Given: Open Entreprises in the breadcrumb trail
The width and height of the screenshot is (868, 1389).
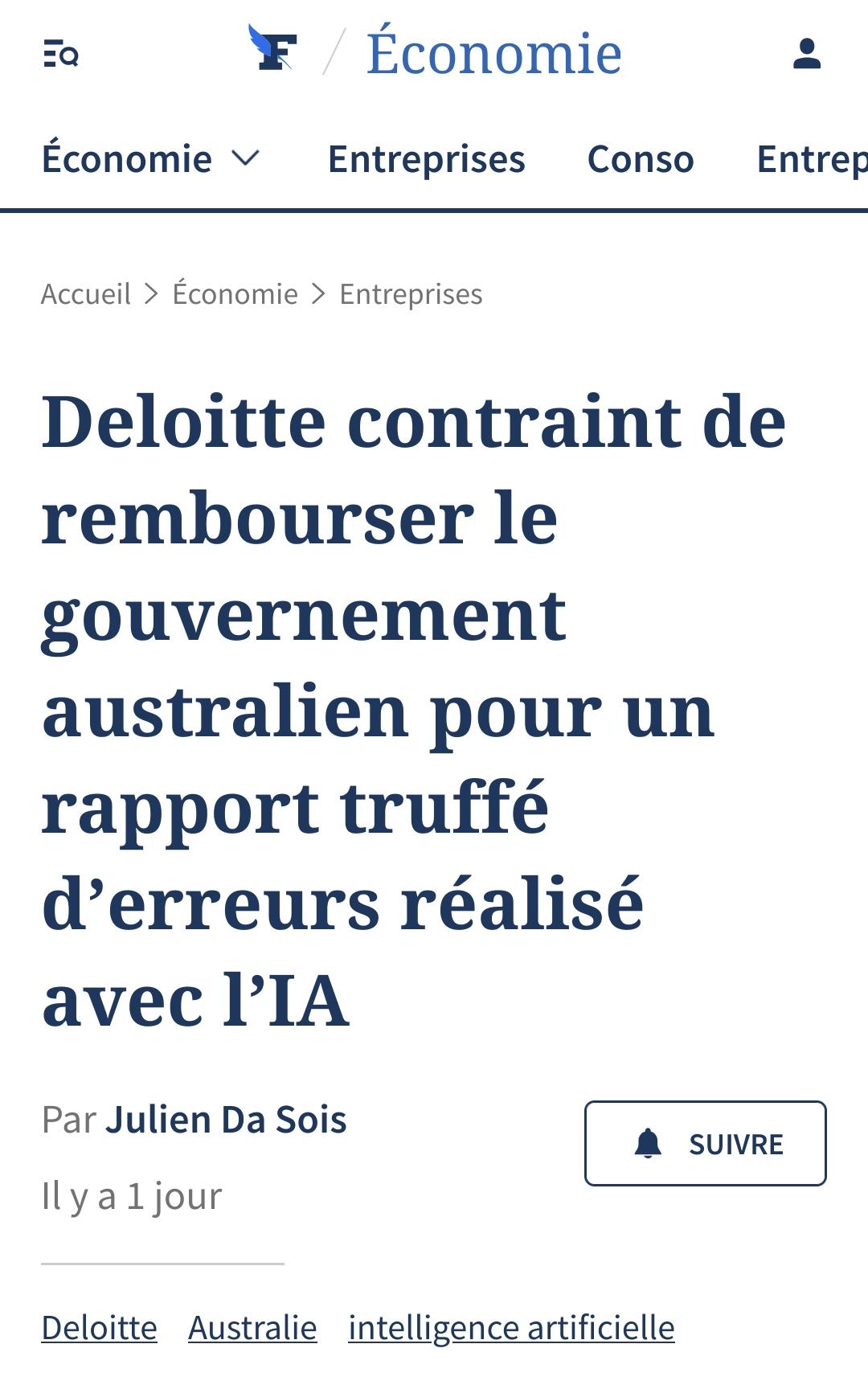Looking at the screenshot, I should 411,294.
